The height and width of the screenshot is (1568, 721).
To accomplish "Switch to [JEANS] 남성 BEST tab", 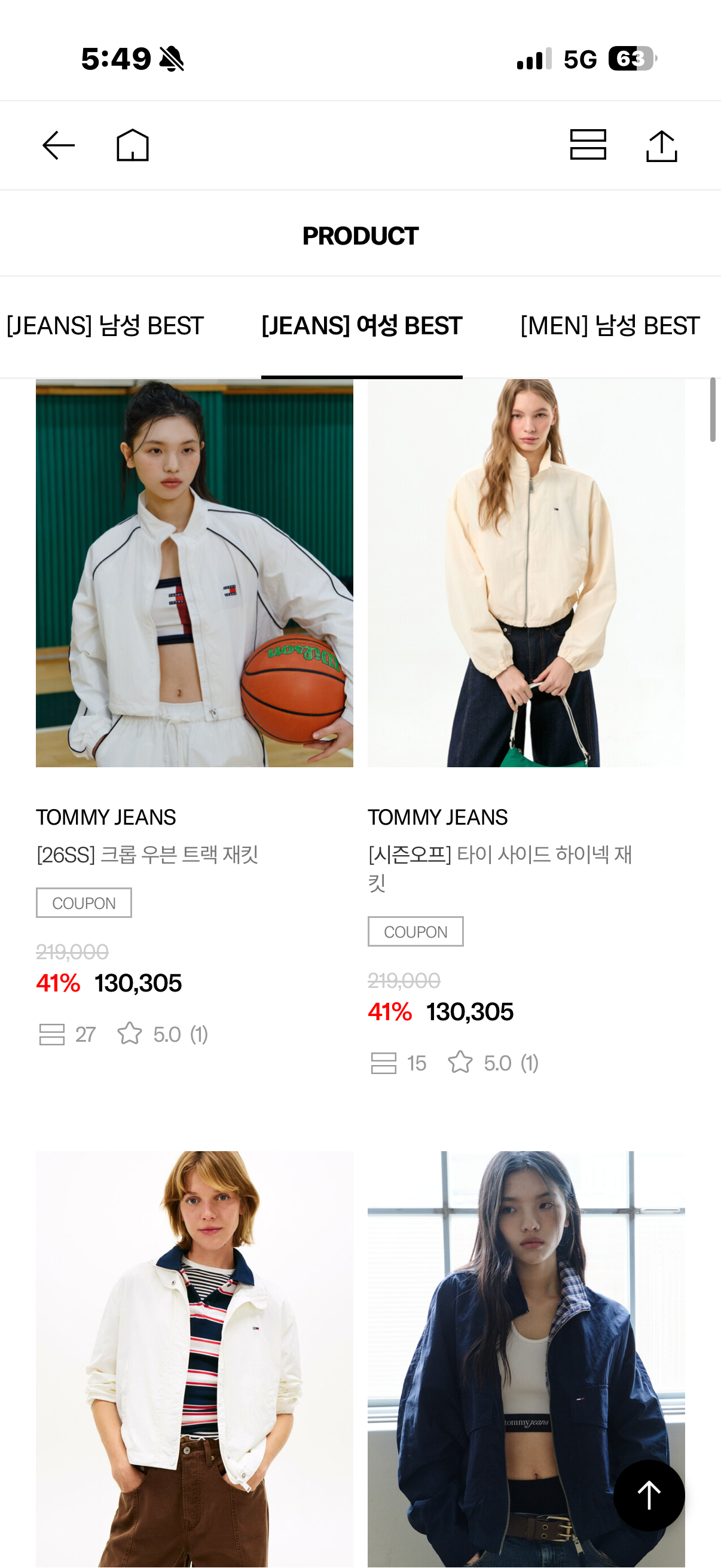I will click(105, 327).
